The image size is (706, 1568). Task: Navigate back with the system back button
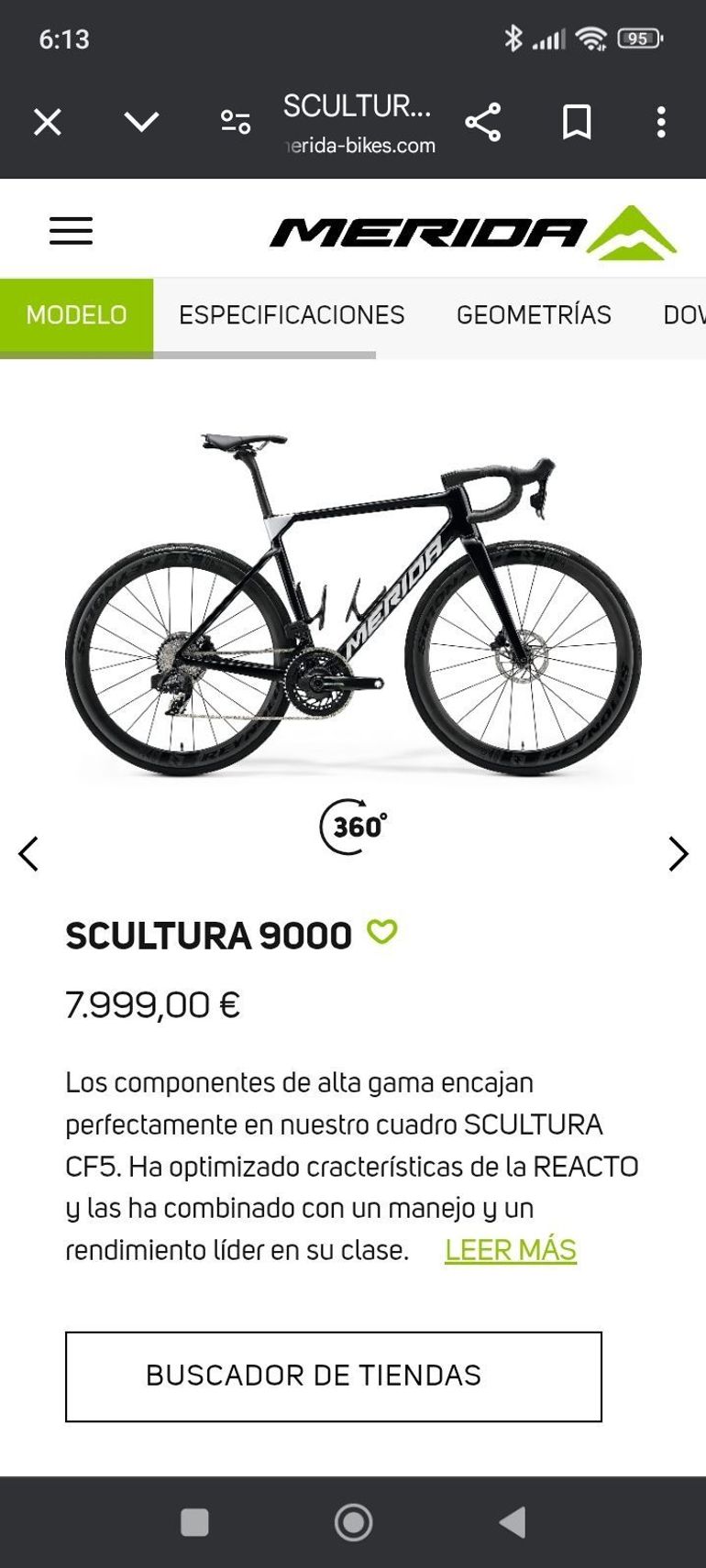(513, 1522)
